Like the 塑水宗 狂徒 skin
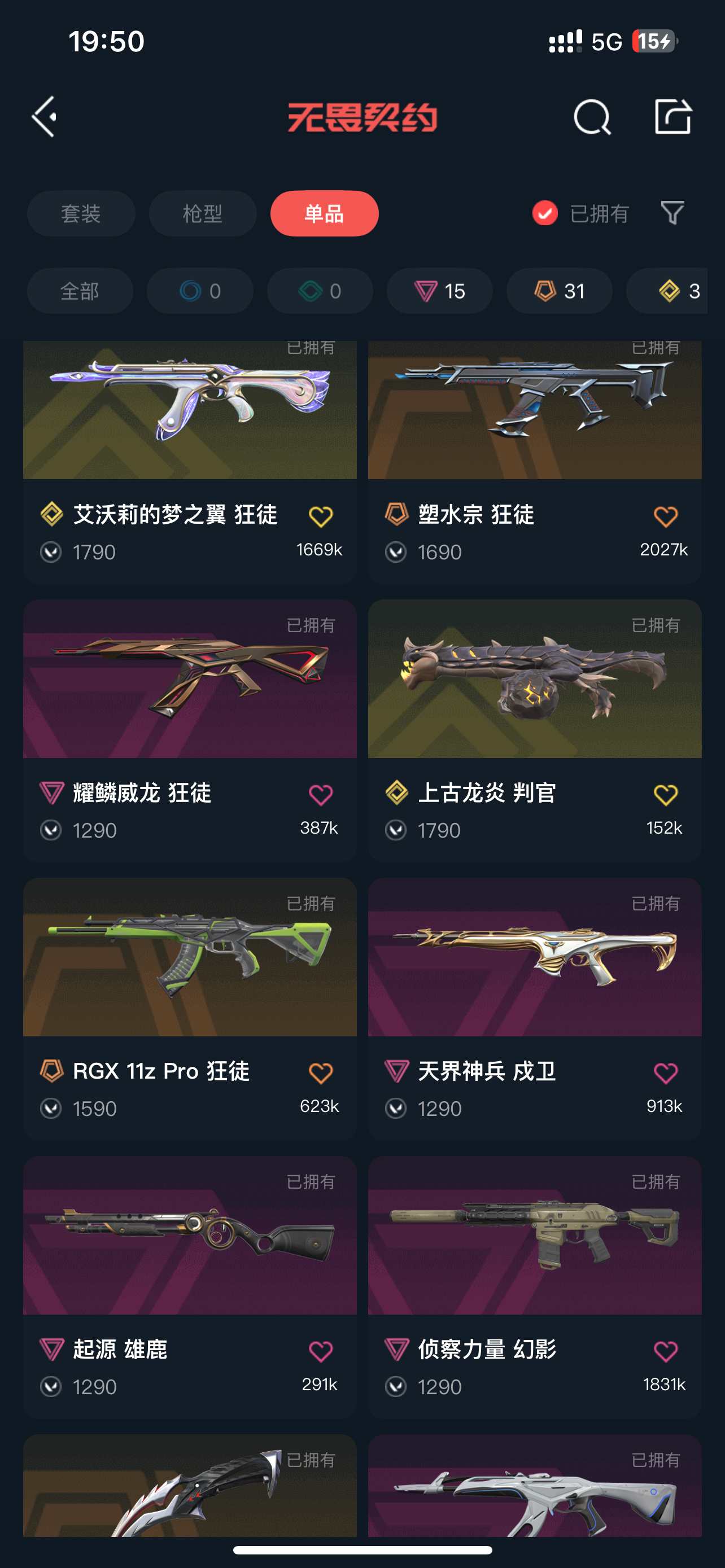 point(665,517)
